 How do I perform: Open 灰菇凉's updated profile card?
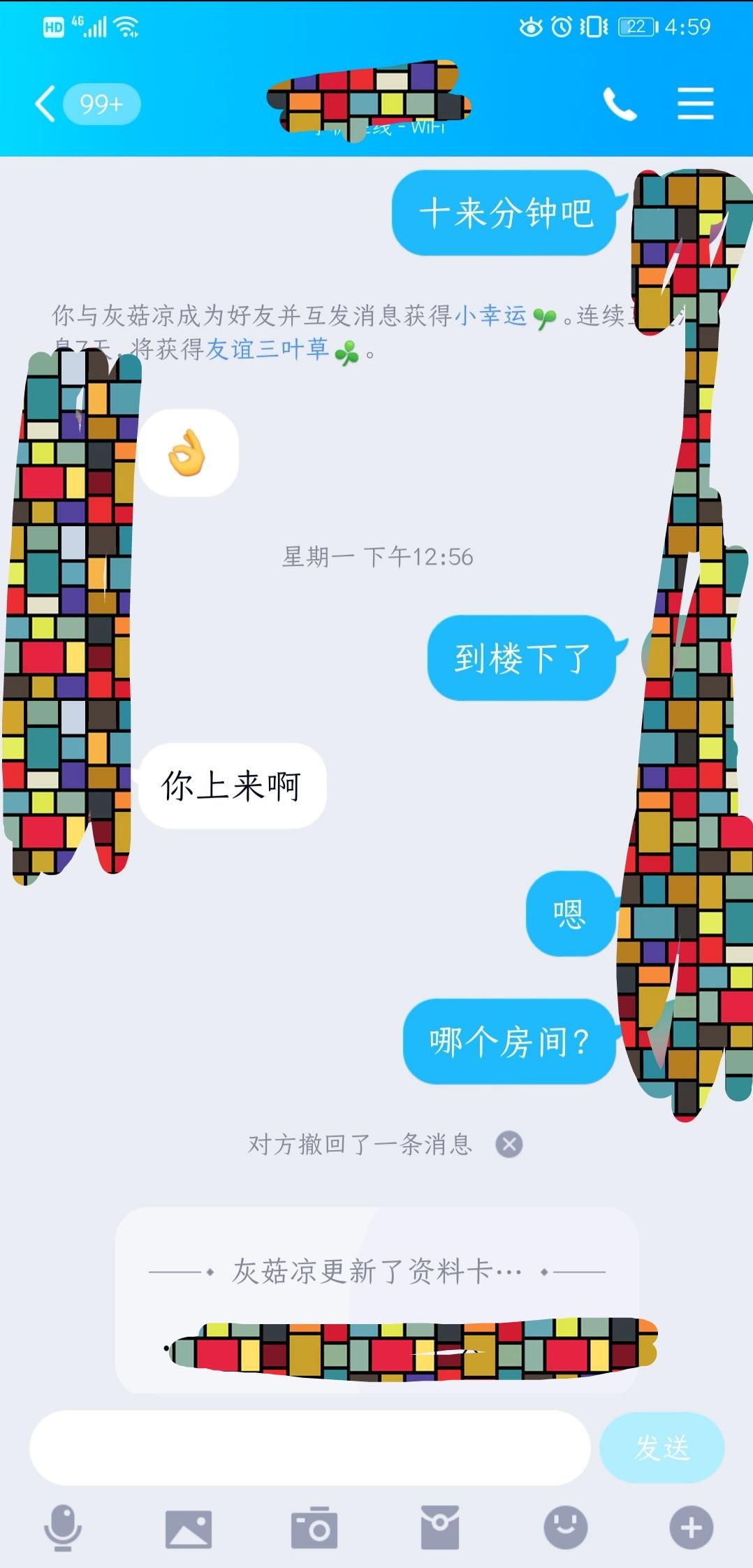tap(377, 1300)
